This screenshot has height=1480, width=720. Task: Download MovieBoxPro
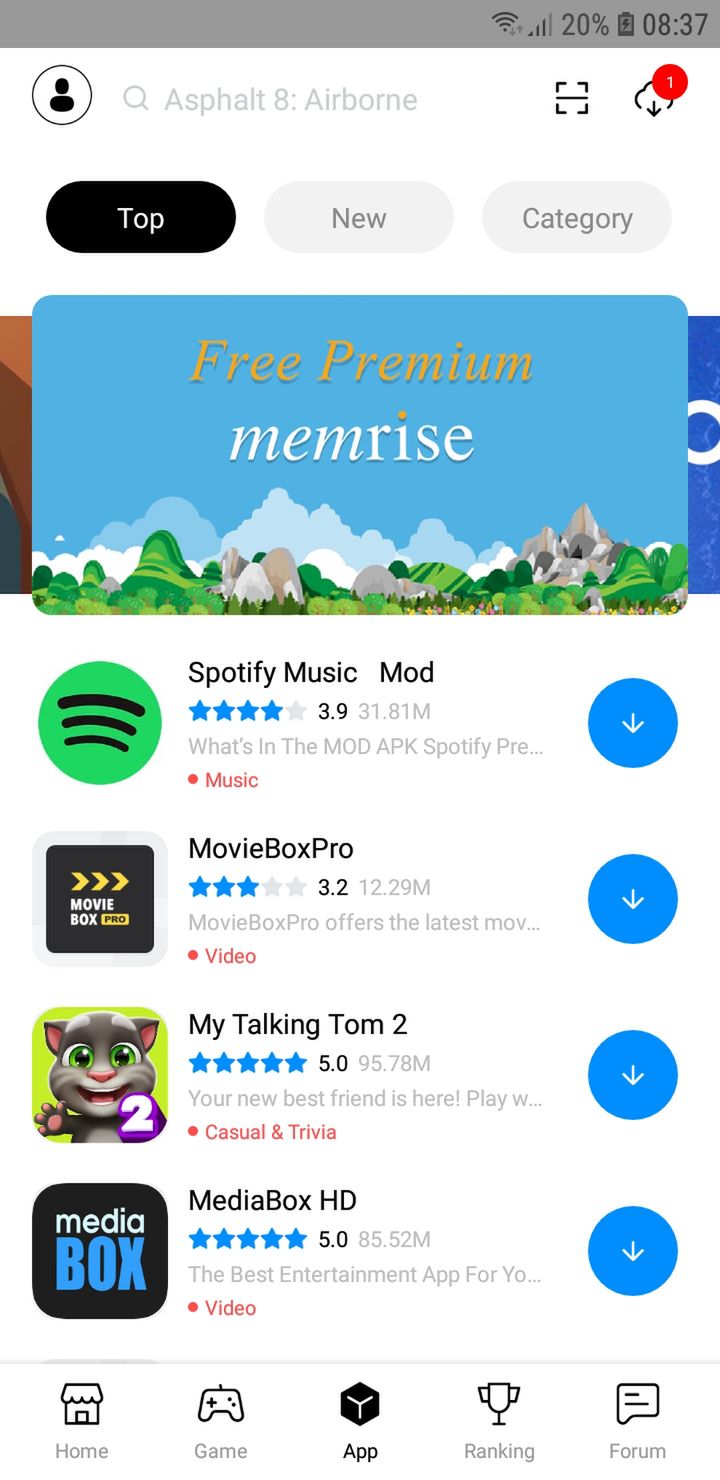(633, 899)
